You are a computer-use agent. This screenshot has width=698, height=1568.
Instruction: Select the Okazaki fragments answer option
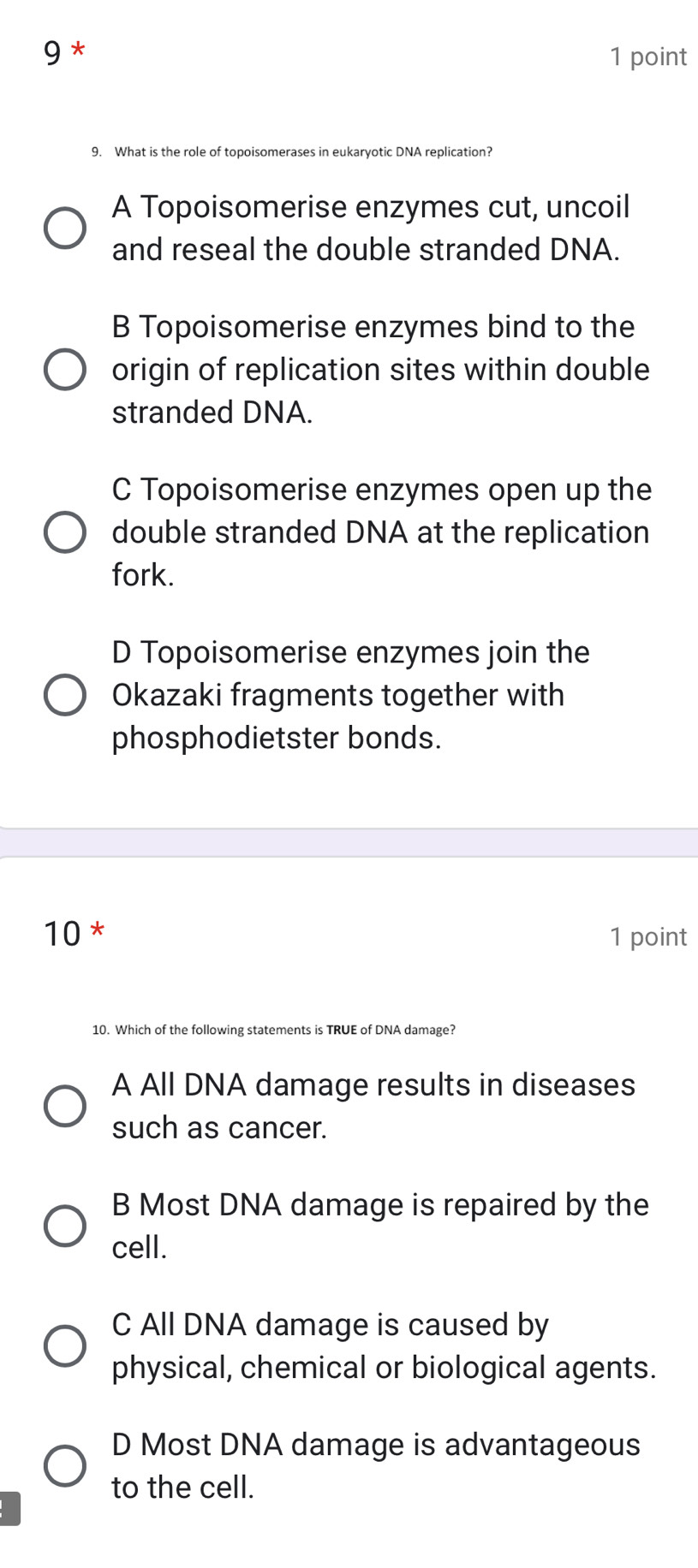point(65,695)
